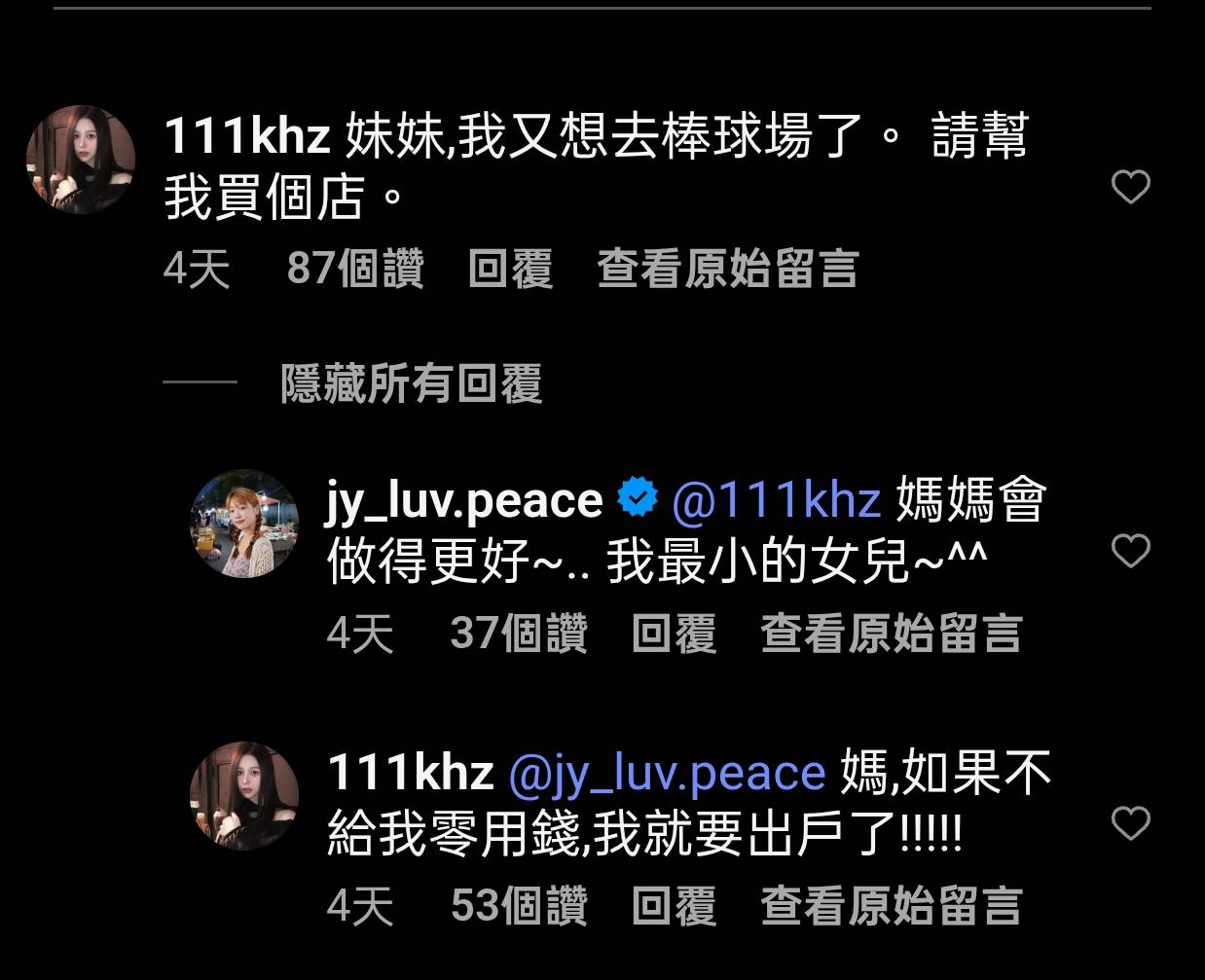
Task: View original text of 111khz's pocket money reply
Action: click(x=891, y=906)
